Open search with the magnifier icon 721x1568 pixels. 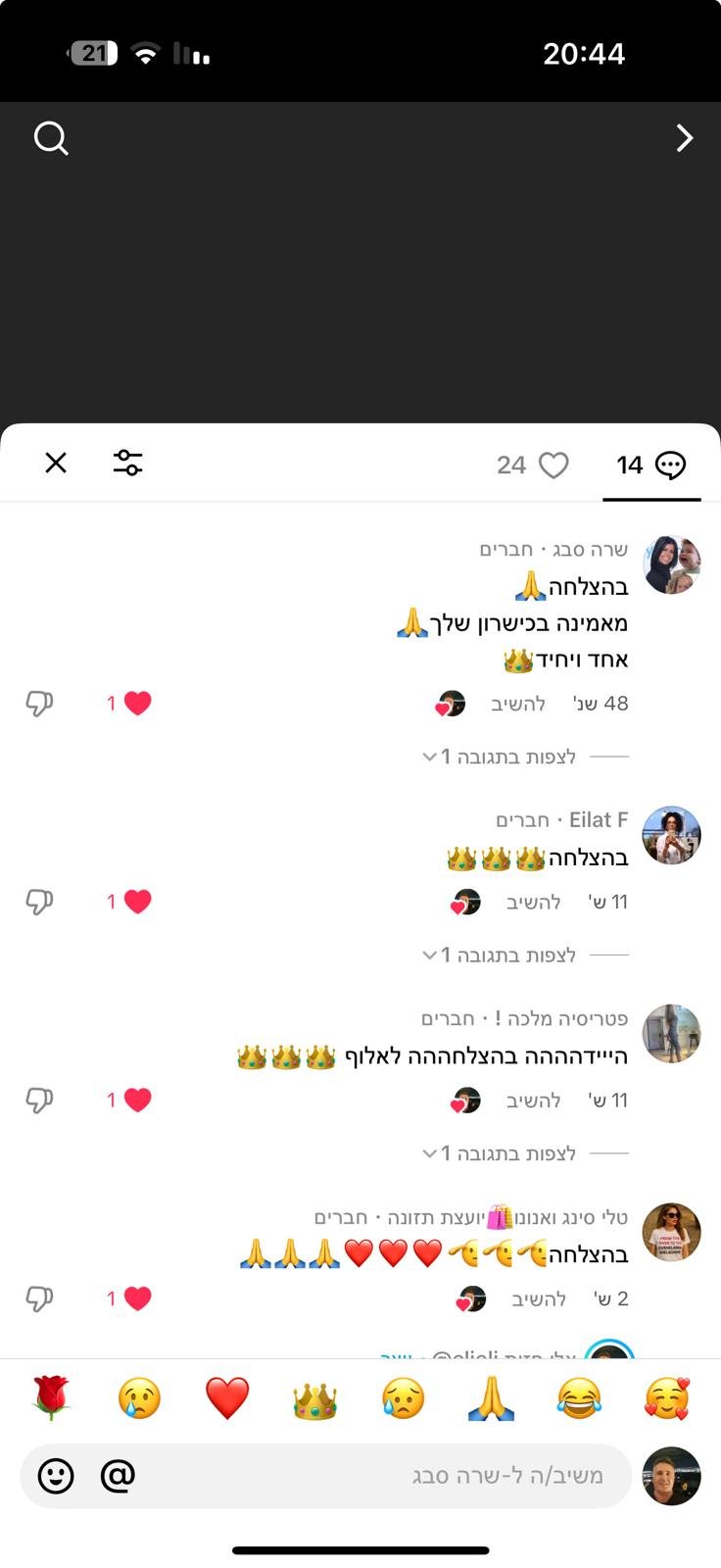point(51,138)
